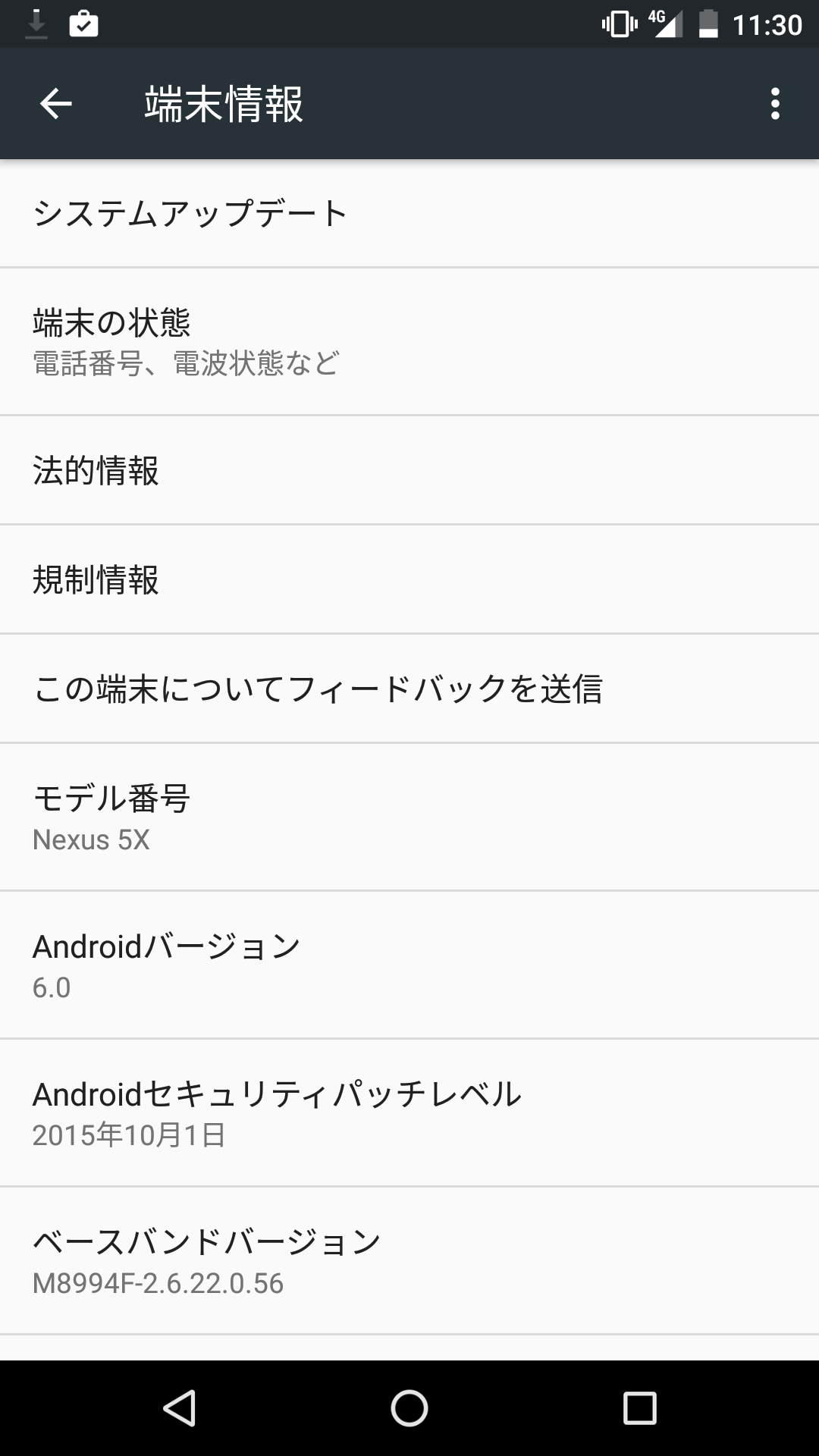Open 法的情報
819x1456 pixels.
coord(409,470)
